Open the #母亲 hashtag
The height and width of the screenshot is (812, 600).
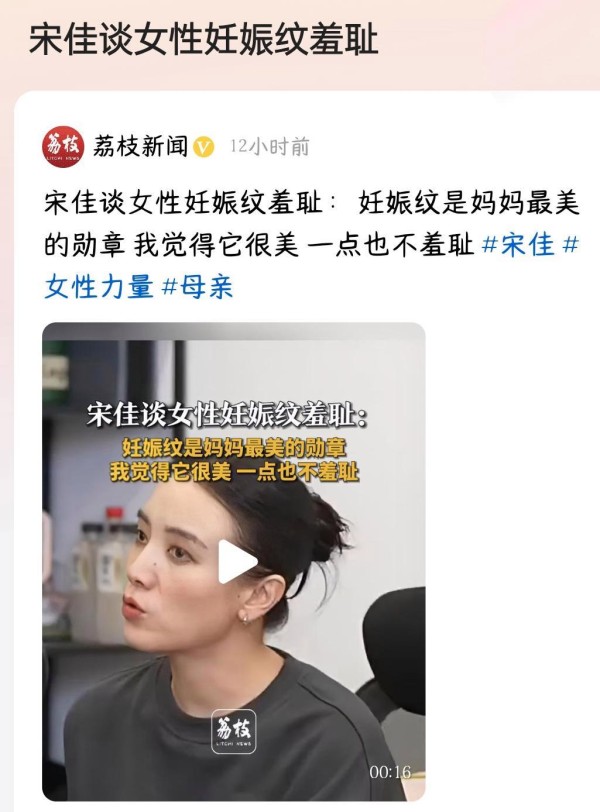click(x=197, y=287)
